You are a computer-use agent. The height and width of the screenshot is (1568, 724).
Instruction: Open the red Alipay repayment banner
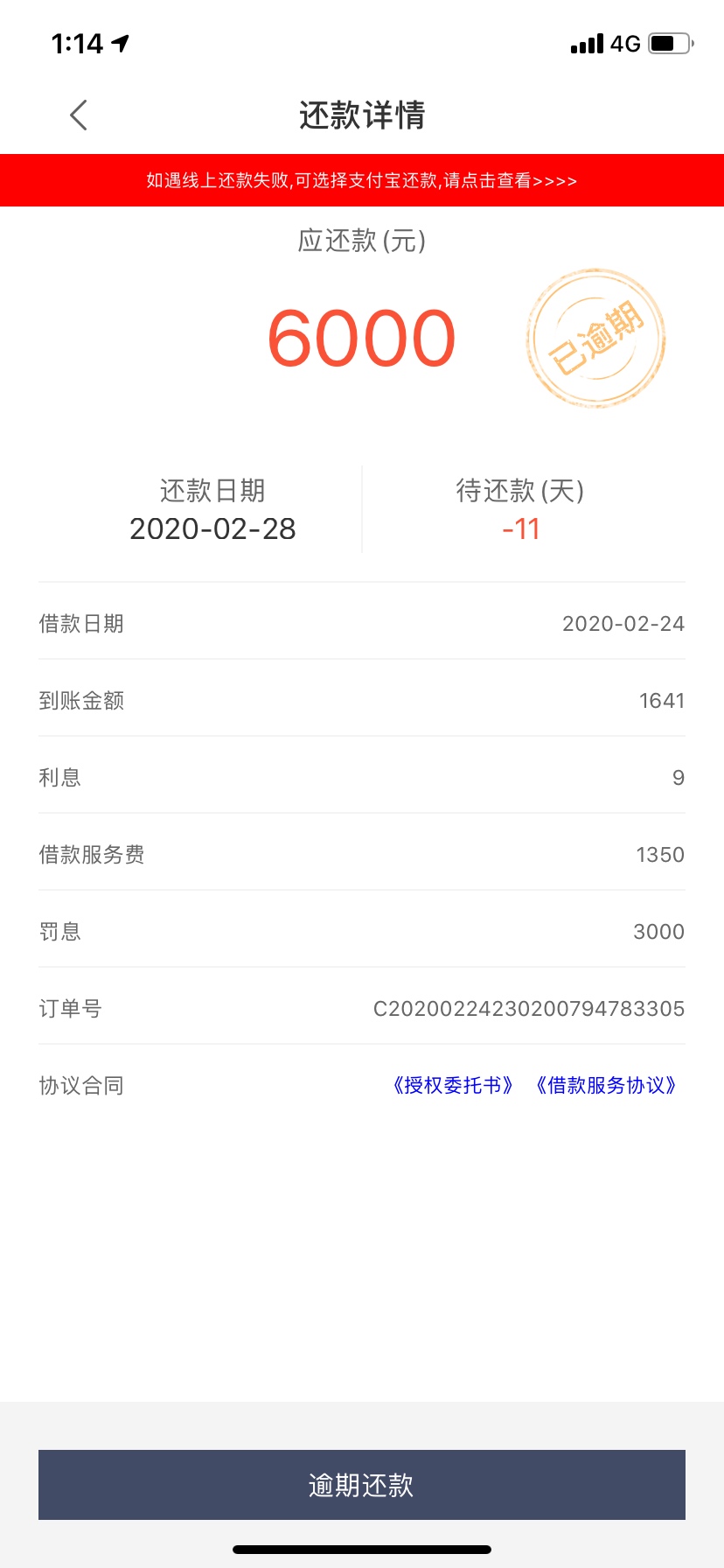pyautogui.click(x=362, y=180)
